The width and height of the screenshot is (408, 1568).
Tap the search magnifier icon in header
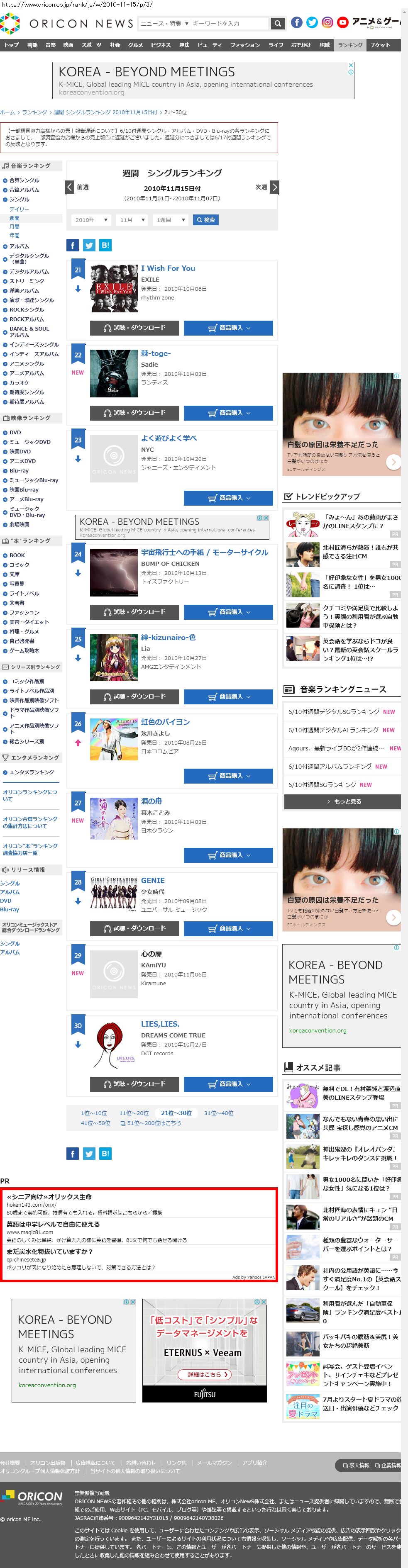pyautogui.click(x=277, y=24)
